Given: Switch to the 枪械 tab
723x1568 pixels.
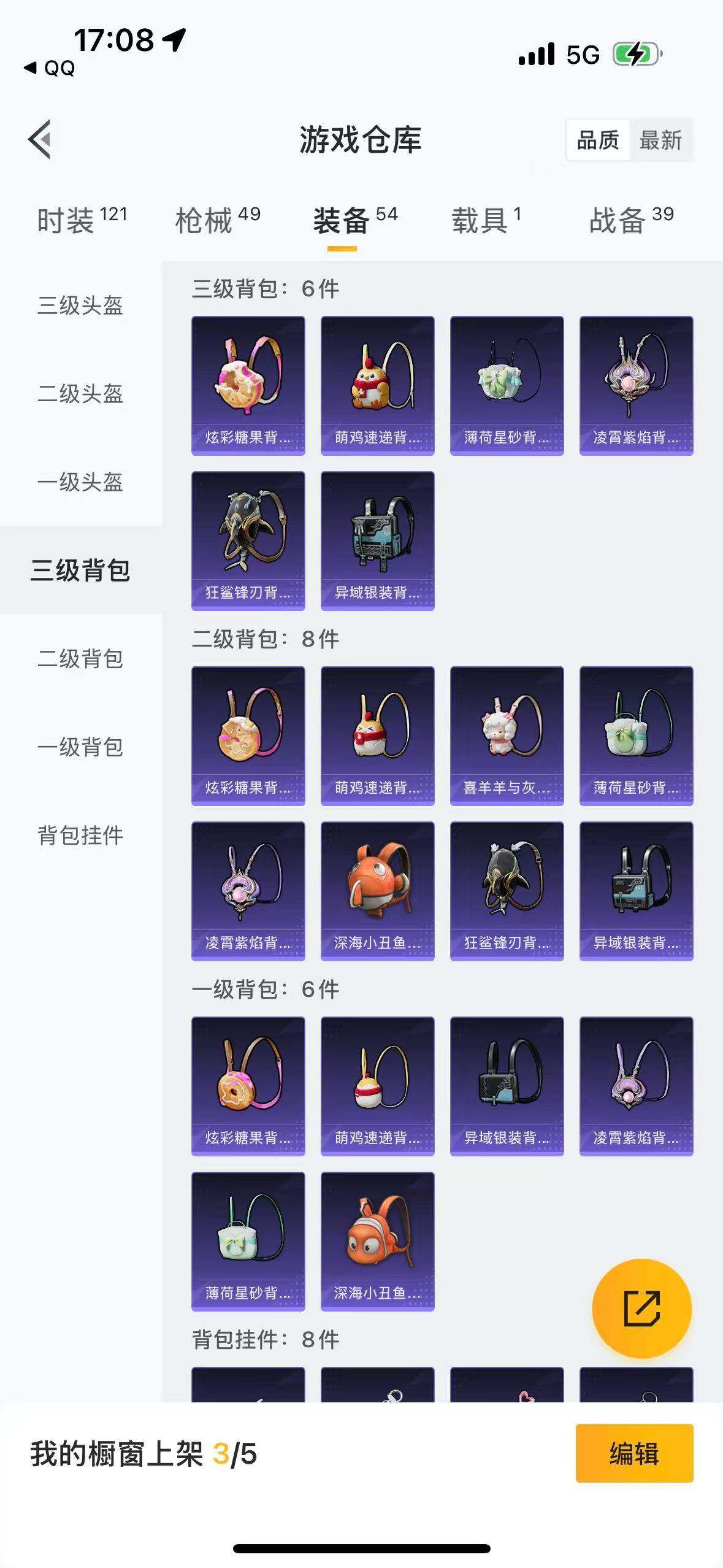Looking at the screenshot, I should coord(218,220).
